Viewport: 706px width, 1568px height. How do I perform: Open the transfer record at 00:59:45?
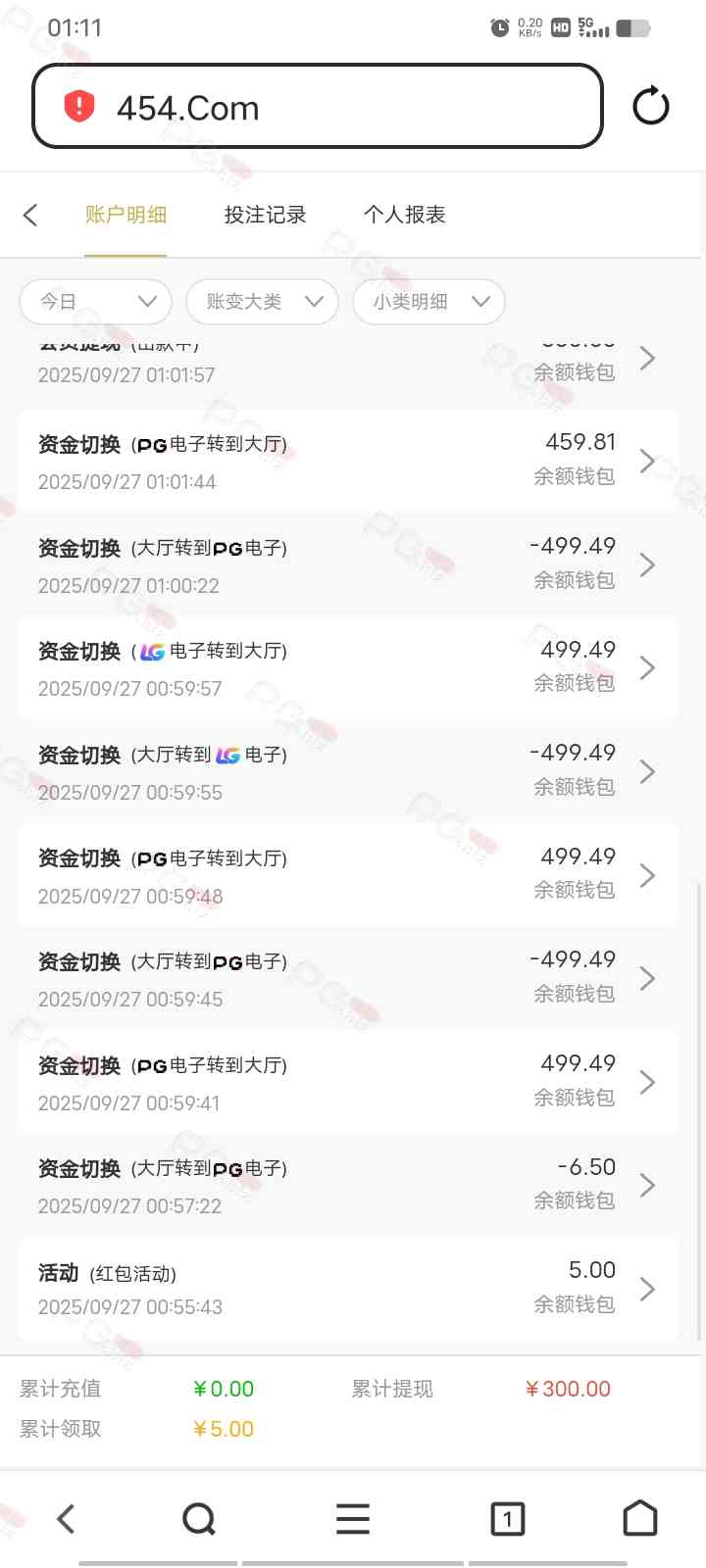348,979
